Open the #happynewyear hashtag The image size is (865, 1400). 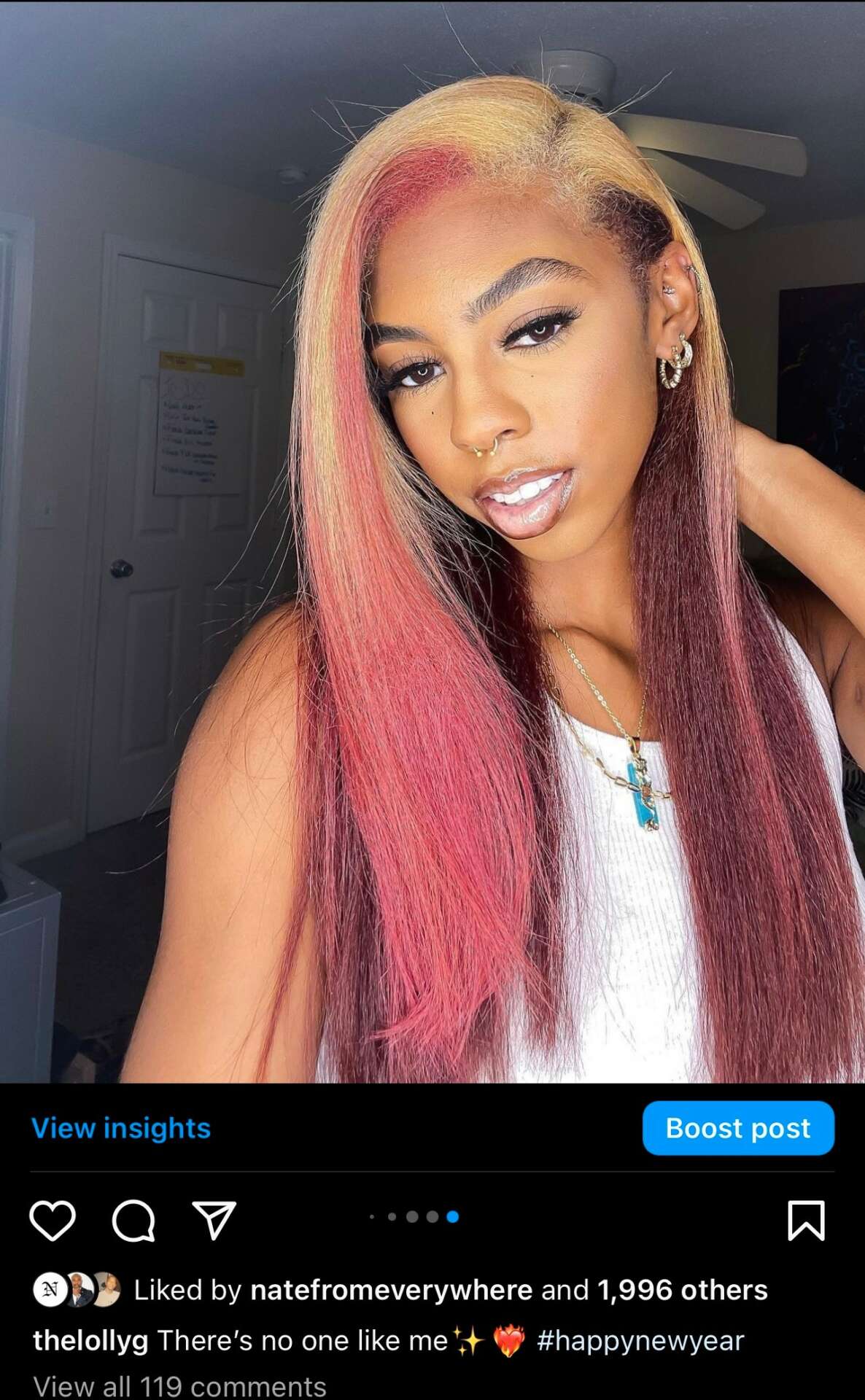[640, 1340]
